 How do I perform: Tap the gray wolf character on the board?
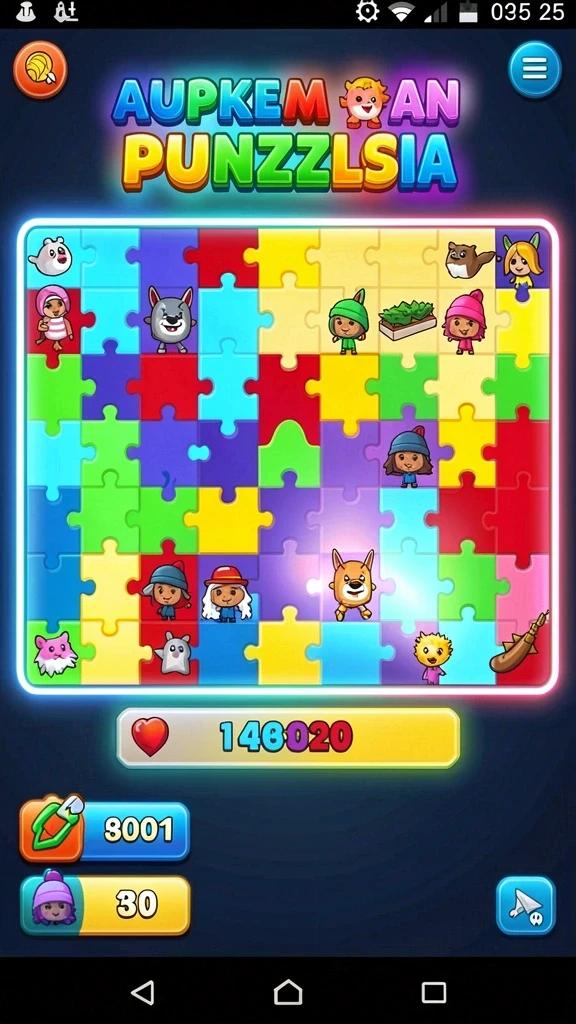pos(169,319)
